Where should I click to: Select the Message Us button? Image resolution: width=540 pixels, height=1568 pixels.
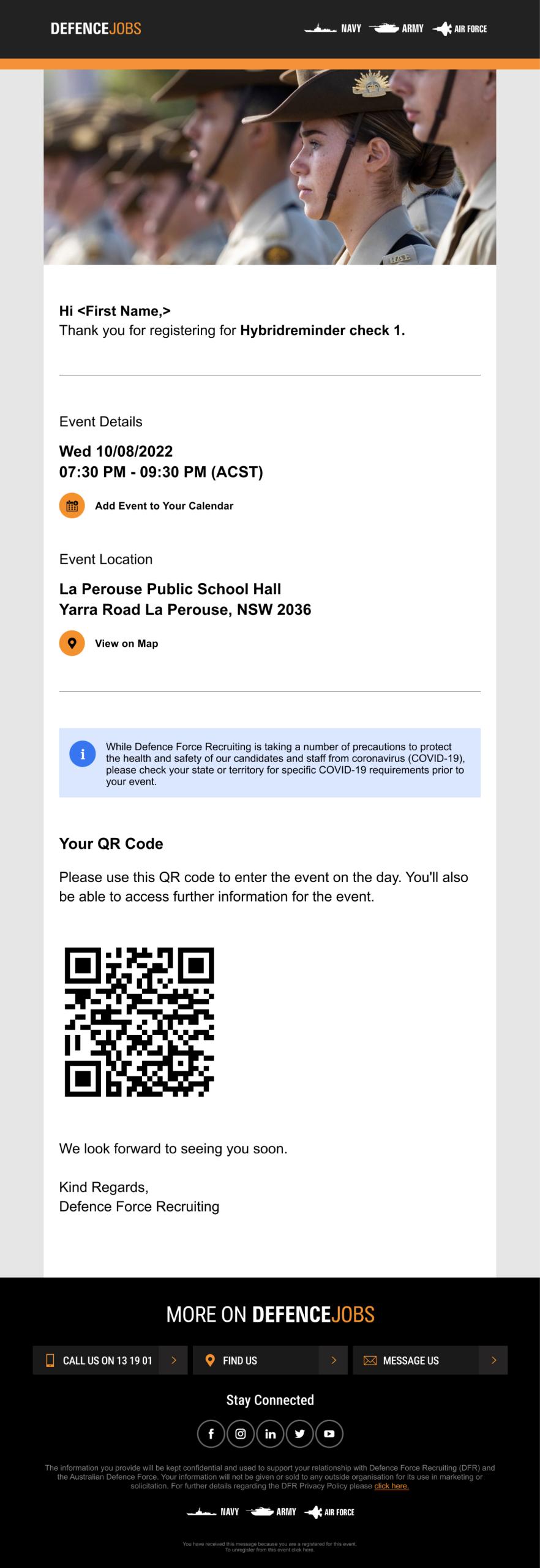click(x=429, y=1360)
